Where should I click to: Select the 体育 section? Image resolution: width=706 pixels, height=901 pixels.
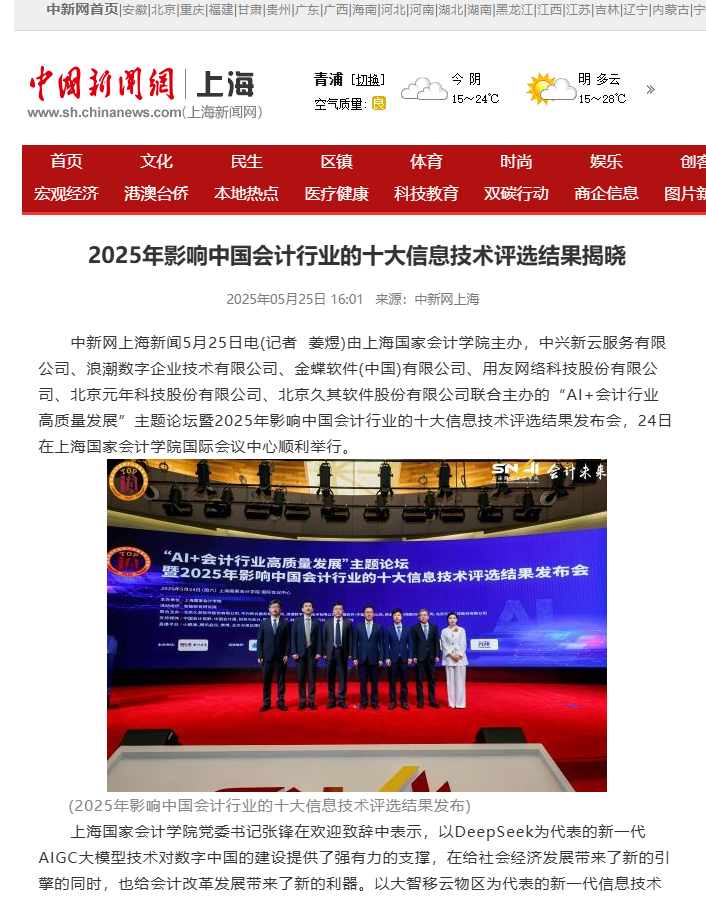point(427,162)
